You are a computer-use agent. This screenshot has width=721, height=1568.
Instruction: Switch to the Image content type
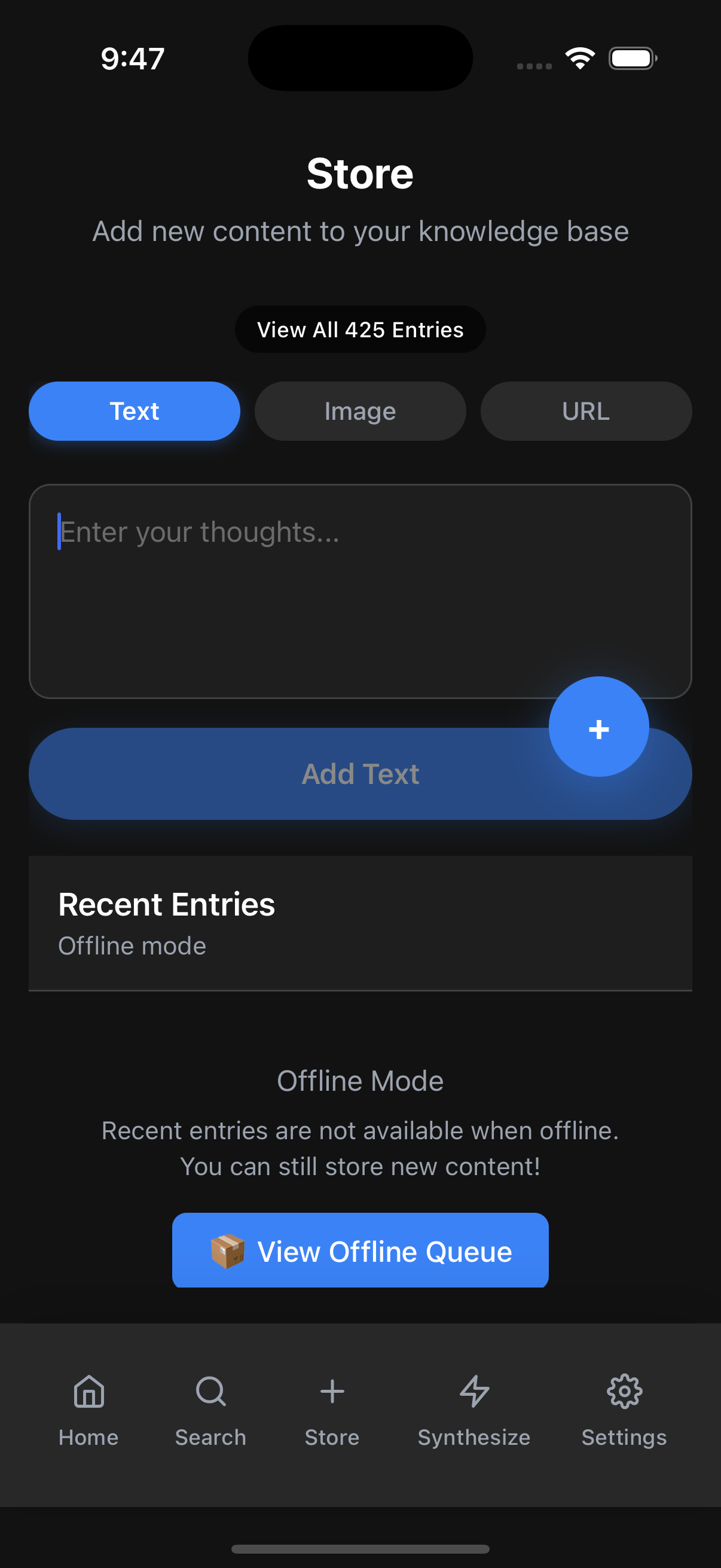[360, 411]
